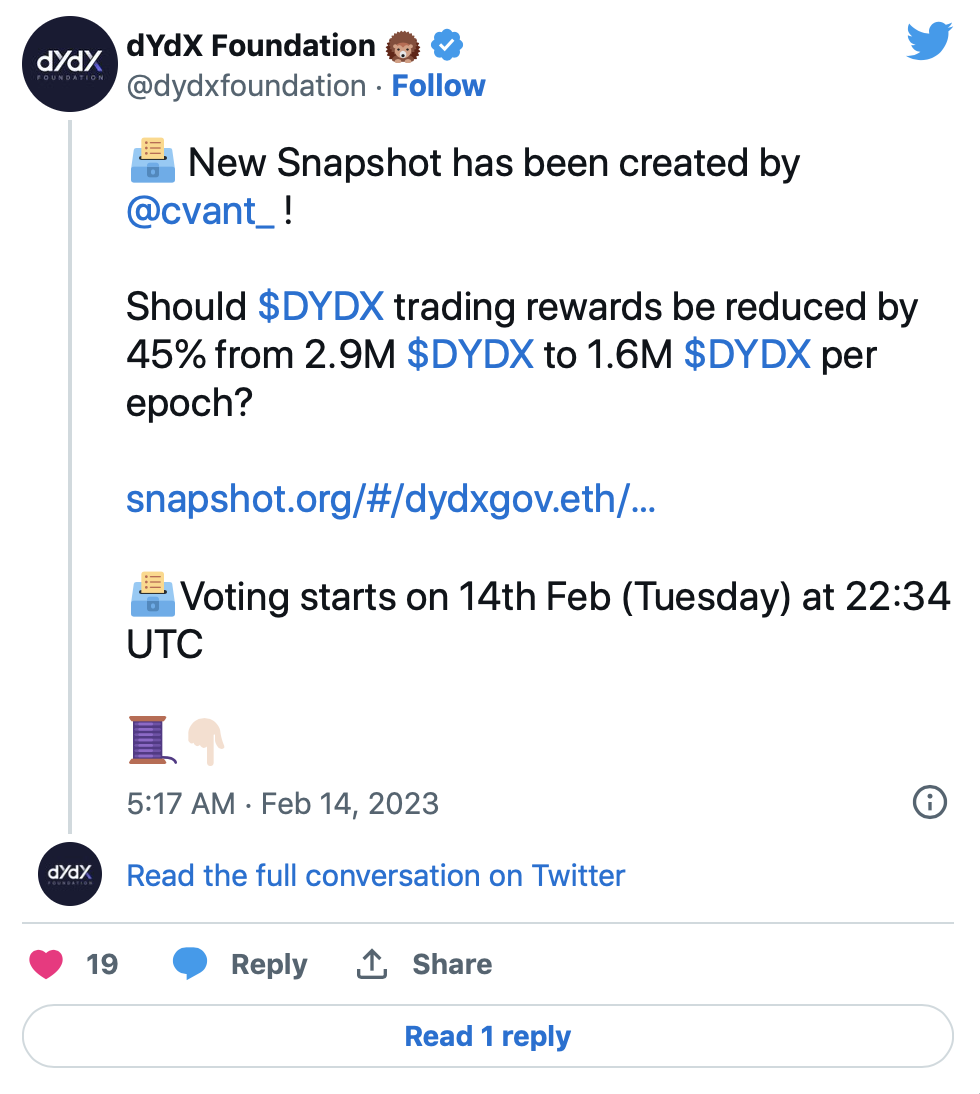View the tweet info icon
Image resolution: width=980 pixels, height=1094 pixels.
[930, 802]
